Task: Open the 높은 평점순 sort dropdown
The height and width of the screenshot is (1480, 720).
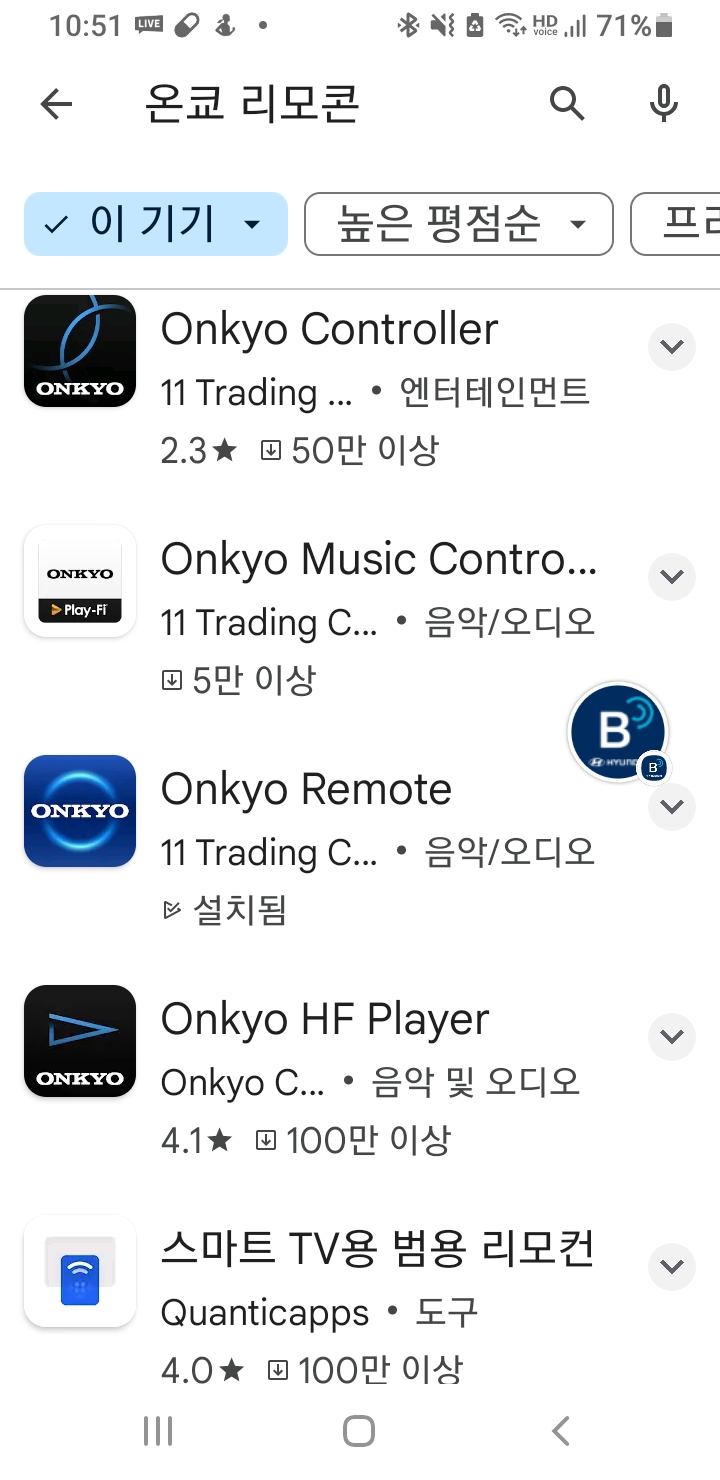Action: coord(458,224)
